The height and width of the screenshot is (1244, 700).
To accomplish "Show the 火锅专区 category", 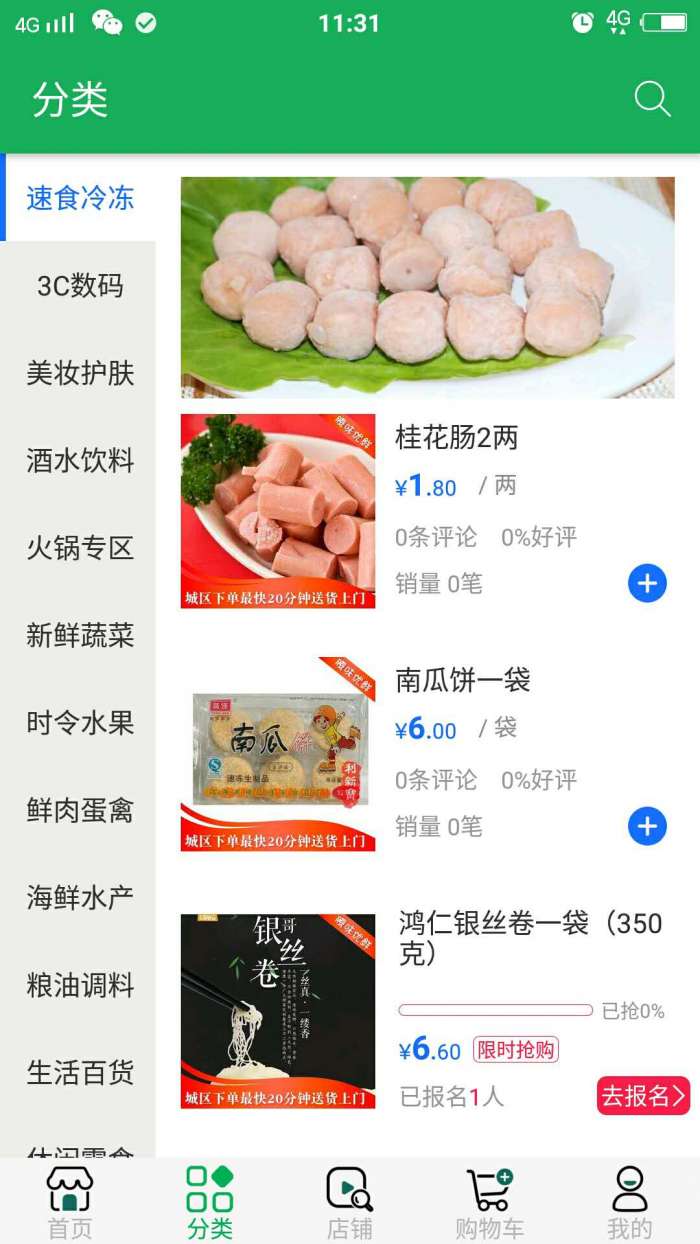I will pos(80,548).
